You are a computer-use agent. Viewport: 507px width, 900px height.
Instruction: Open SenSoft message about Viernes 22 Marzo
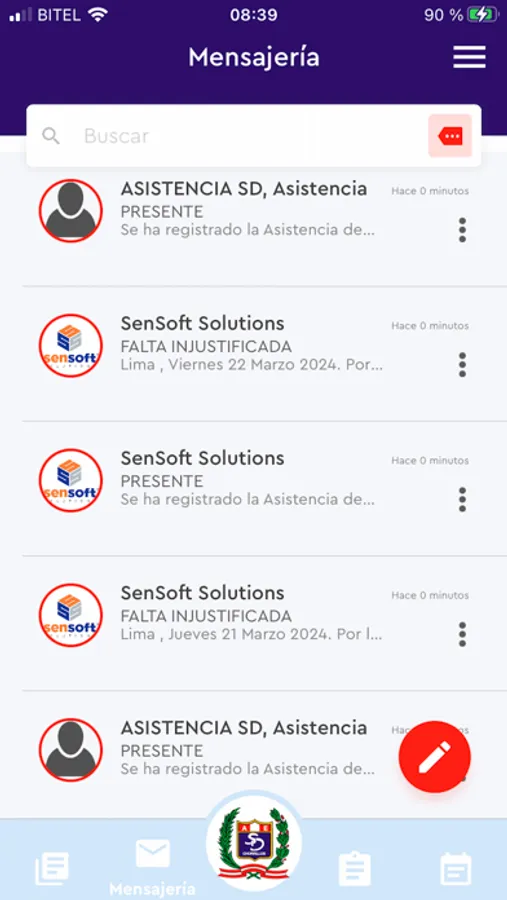pyautogui.click(x=253, y=354)
